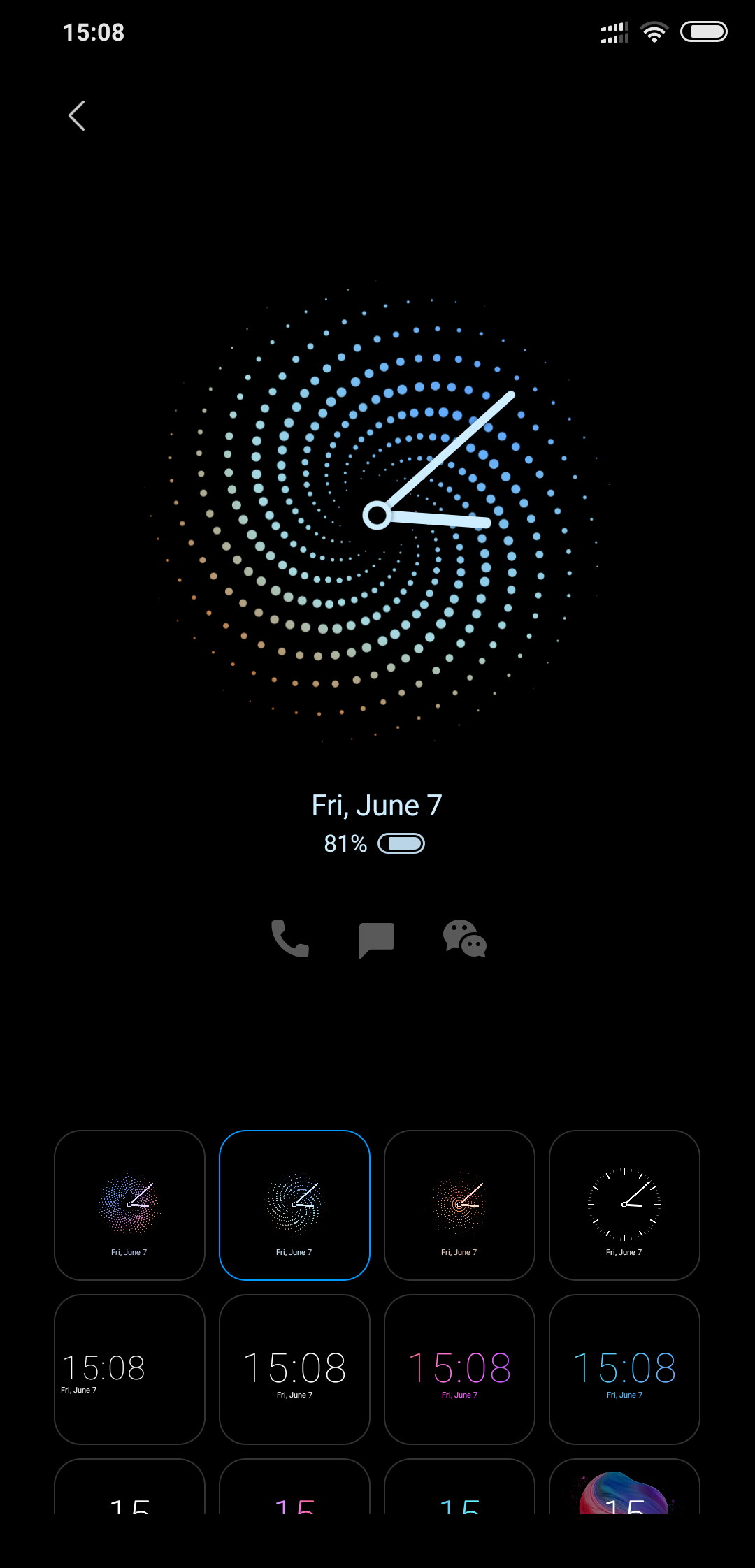755x1568 pixels.
Task: Select the purple spiral analog clock style
Action: pyautogui.click(x=129, y=1205)
